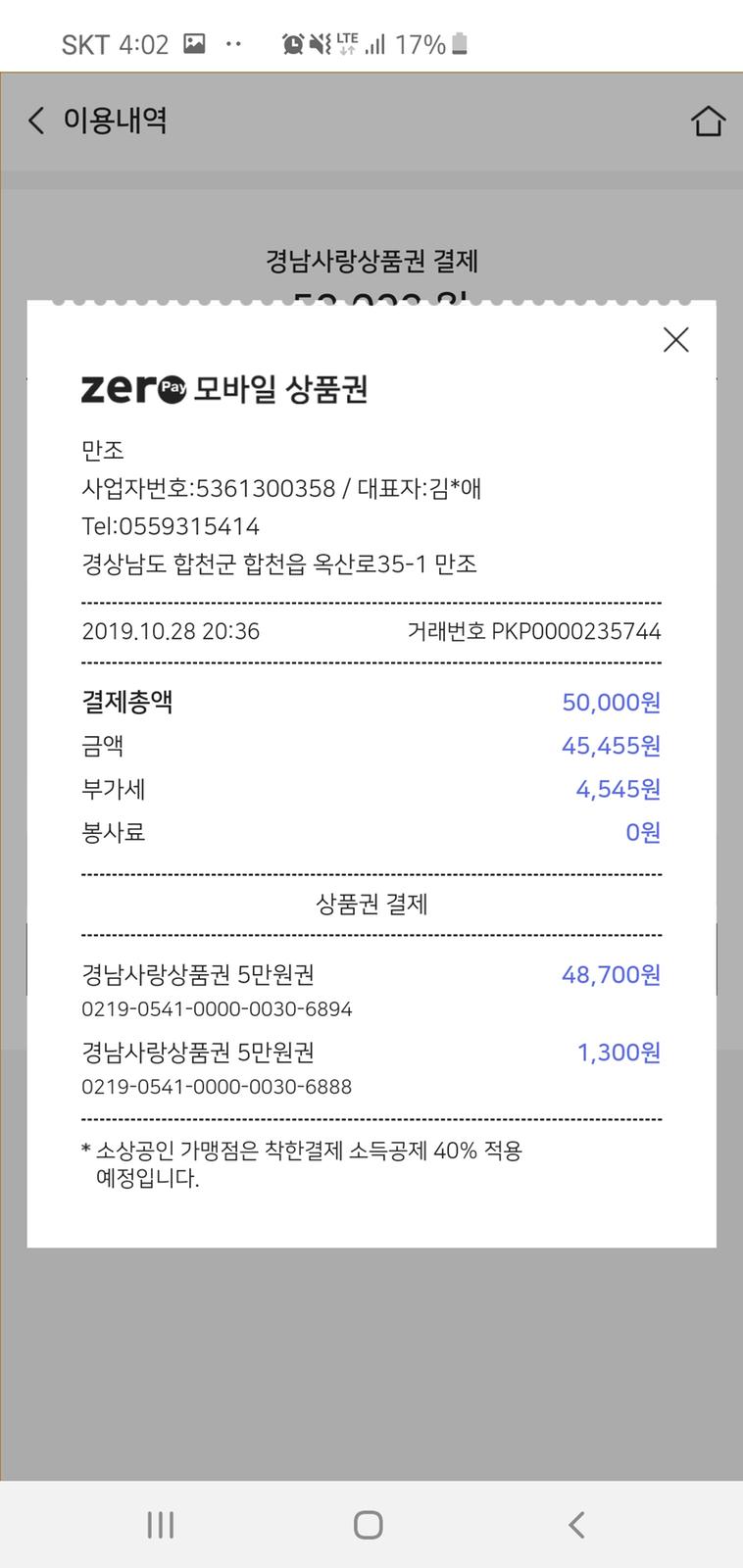Tap the 경남사랑상품권 결제 header behind receipt

coord(371,263)
